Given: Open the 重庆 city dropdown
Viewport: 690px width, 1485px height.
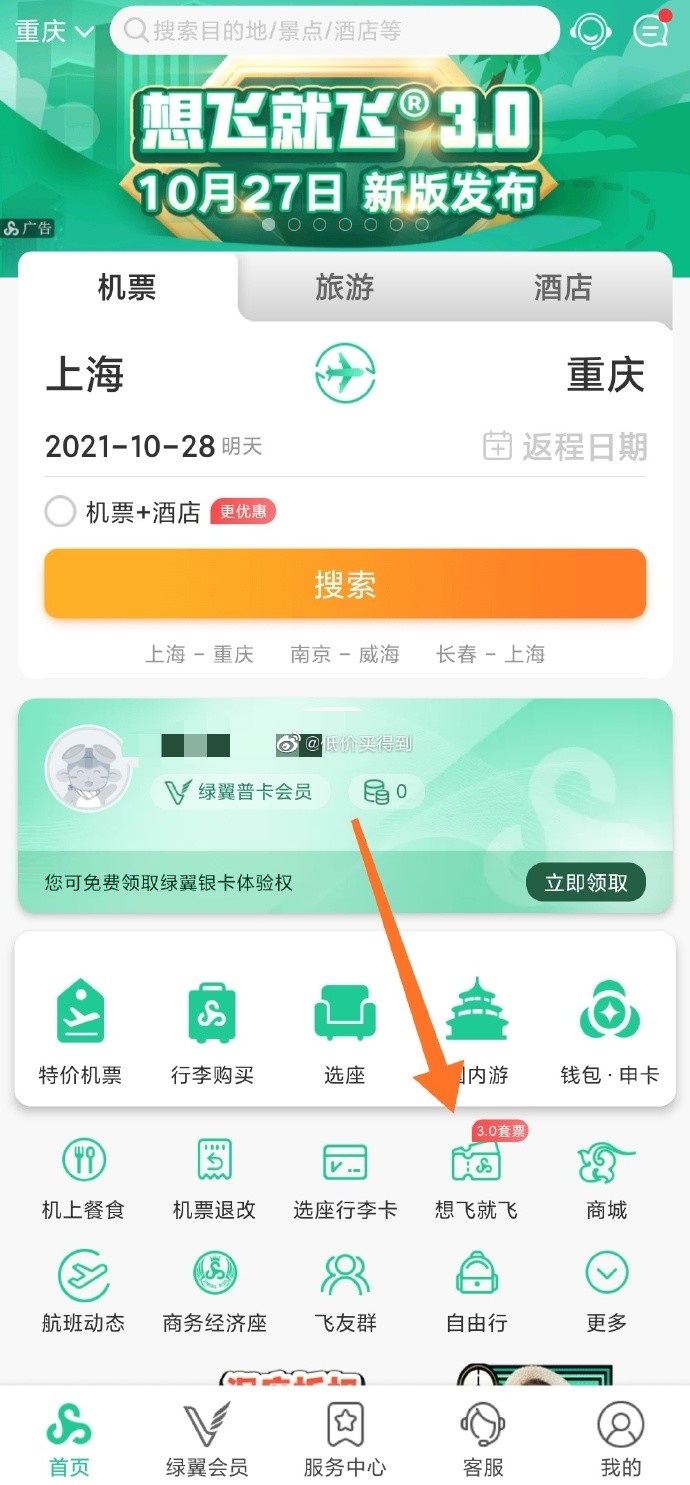Looking at the screenshot, I should coord(54,31).
